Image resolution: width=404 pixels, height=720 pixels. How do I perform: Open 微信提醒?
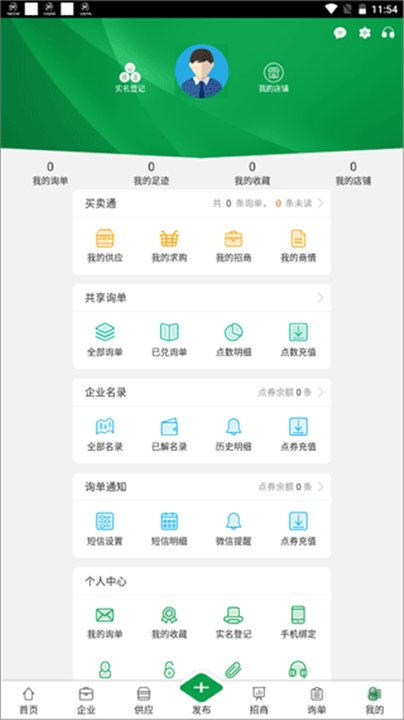pyautogui.click(x=234, y=529)
